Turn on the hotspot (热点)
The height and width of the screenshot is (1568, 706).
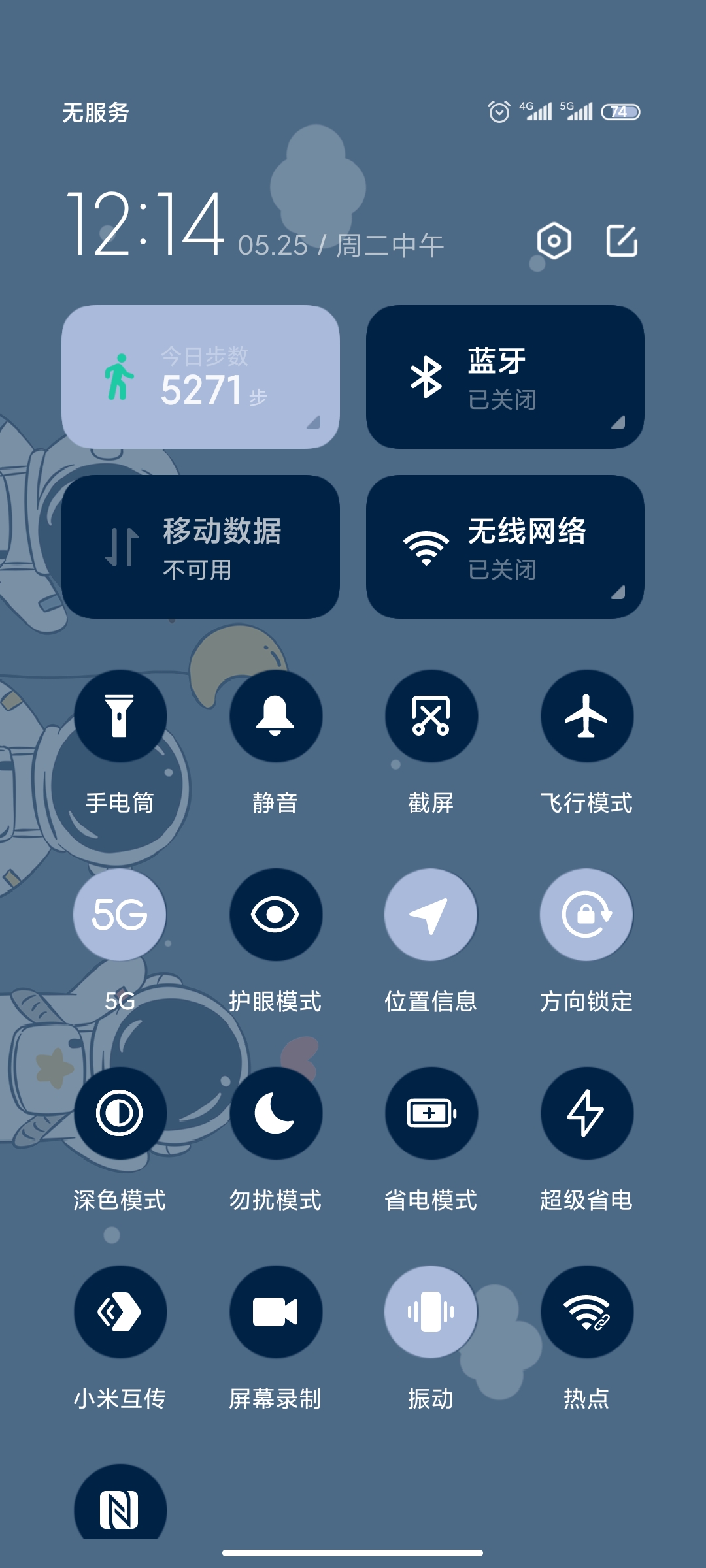[x=586, y=1312]
